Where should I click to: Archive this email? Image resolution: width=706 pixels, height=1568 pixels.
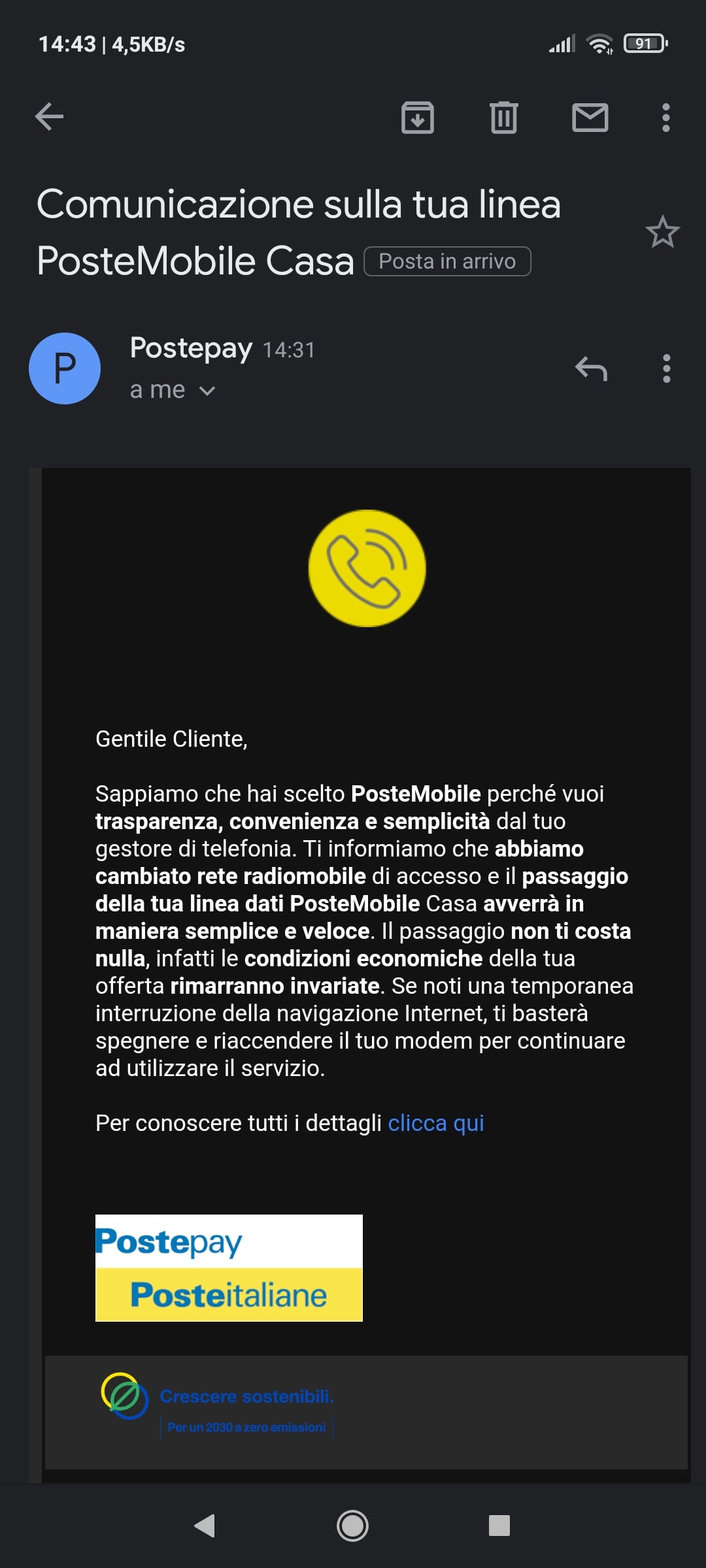(x=417, y=118)
